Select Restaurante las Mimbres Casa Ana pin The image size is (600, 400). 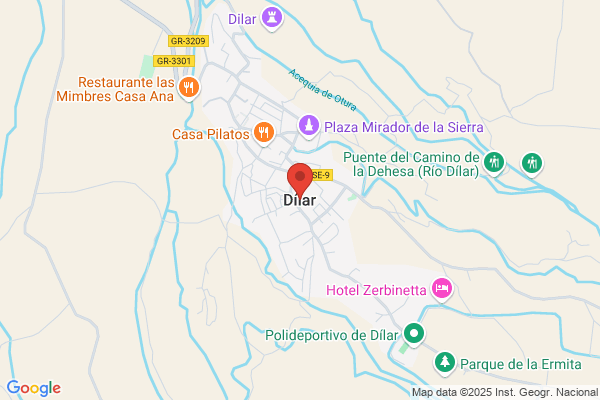point(189,88)
